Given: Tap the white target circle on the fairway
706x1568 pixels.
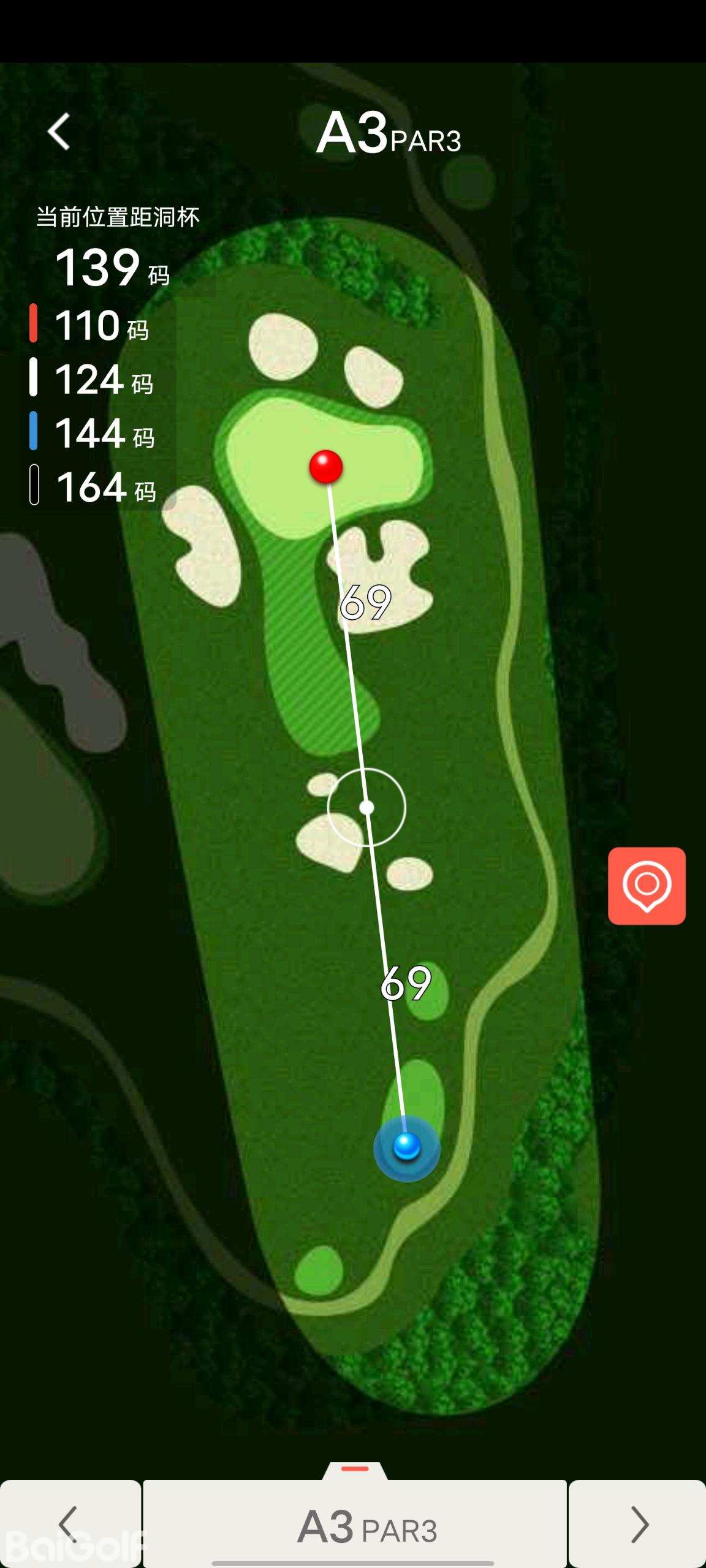Looking at the screenshot, I should click(x=366, y=807).
